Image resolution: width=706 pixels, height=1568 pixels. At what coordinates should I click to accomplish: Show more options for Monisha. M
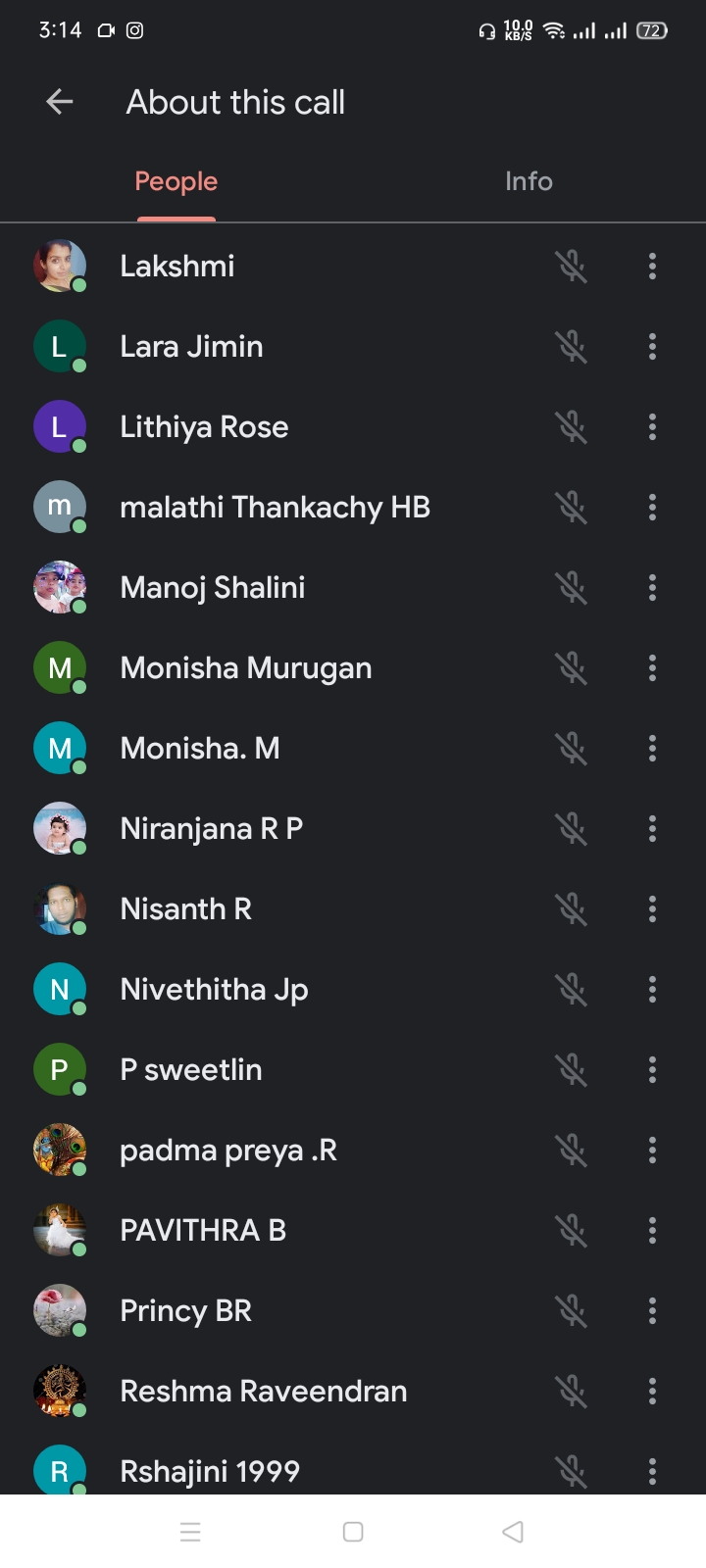[652, 749]
